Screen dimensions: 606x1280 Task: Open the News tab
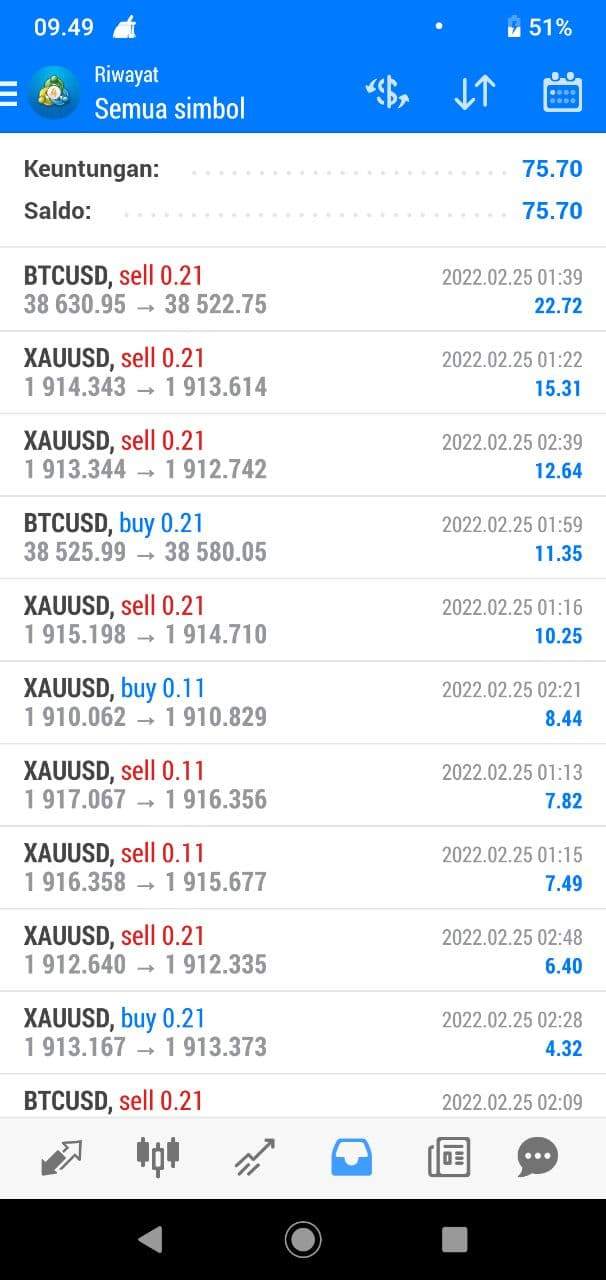pyautogui.click(x=449, y=1158)
